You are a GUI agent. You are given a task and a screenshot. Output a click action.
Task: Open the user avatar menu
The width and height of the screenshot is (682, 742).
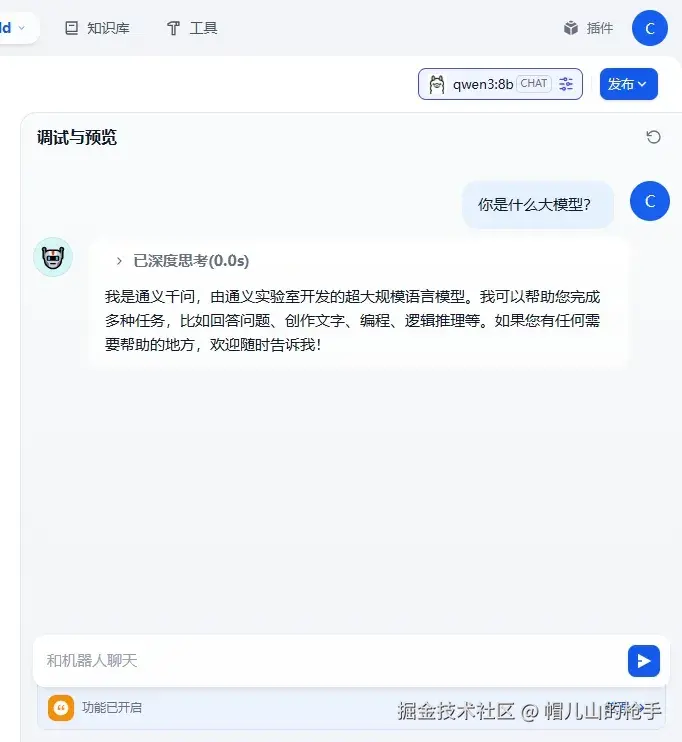pos(649,28)
